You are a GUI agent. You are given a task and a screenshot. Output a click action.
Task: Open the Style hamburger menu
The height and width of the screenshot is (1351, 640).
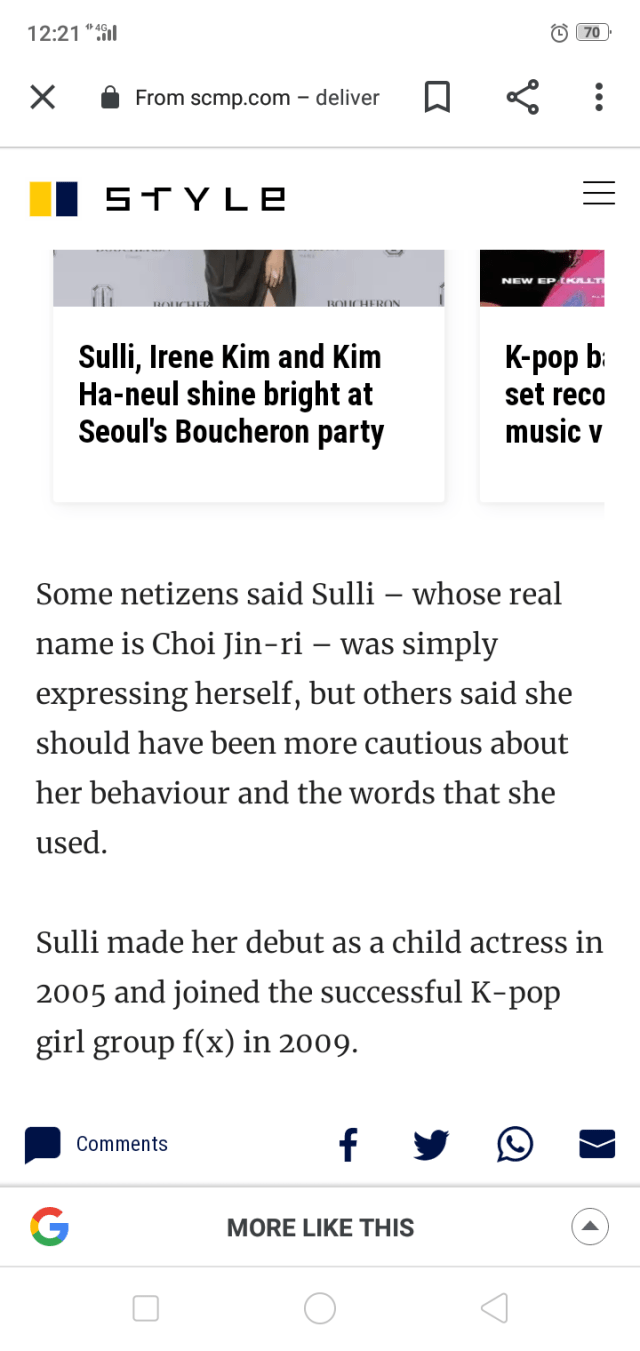coord(598,194)
